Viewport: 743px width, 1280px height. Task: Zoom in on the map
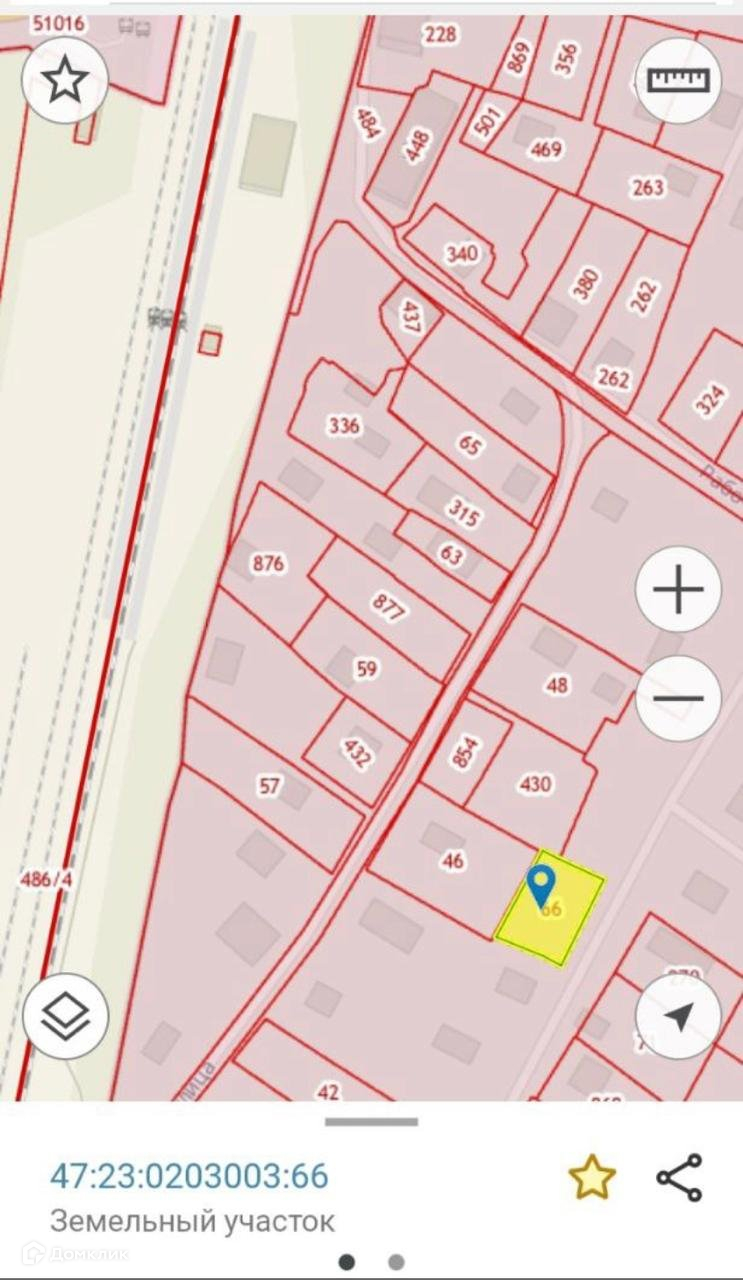(678, 589)
